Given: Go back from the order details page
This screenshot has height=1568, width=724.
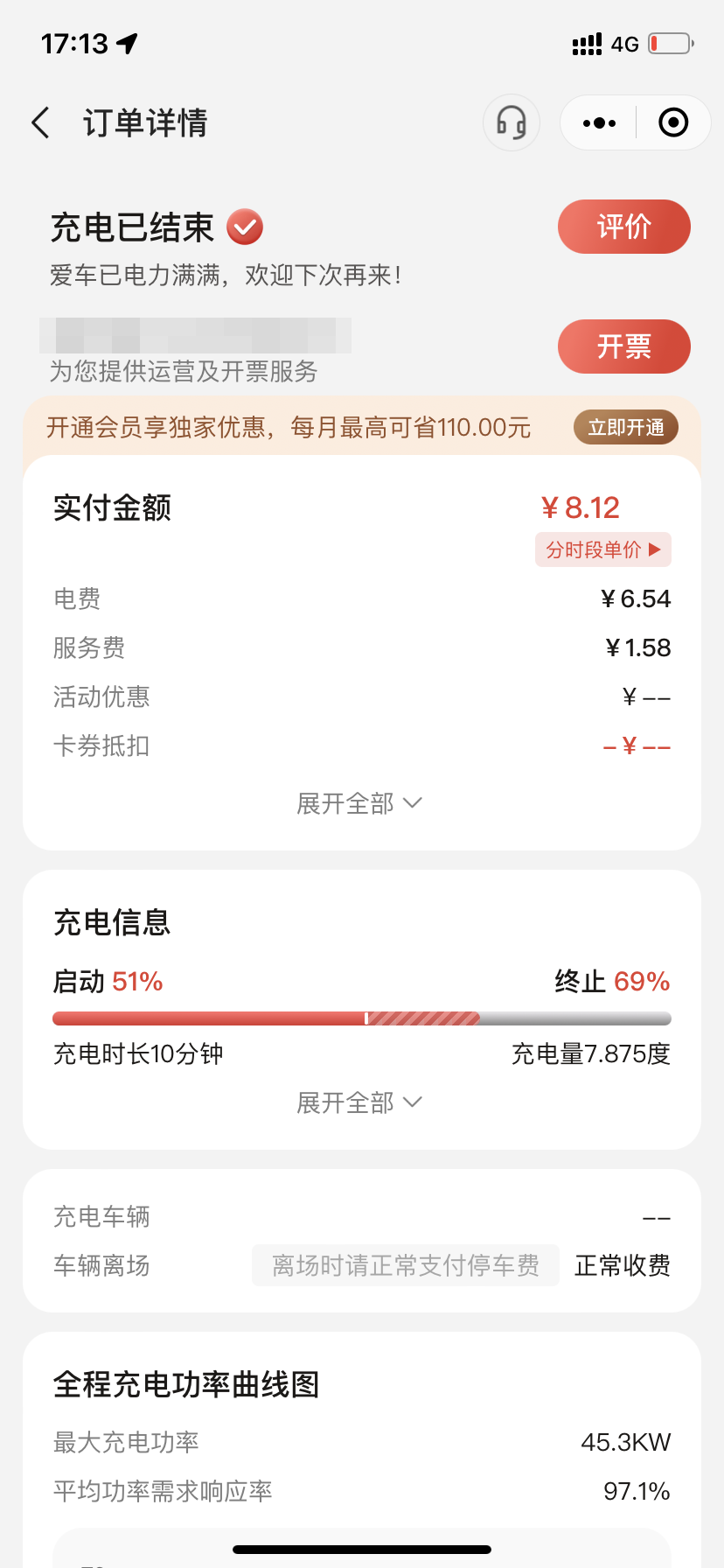Looking at the screenshot, I should point(40,122).
